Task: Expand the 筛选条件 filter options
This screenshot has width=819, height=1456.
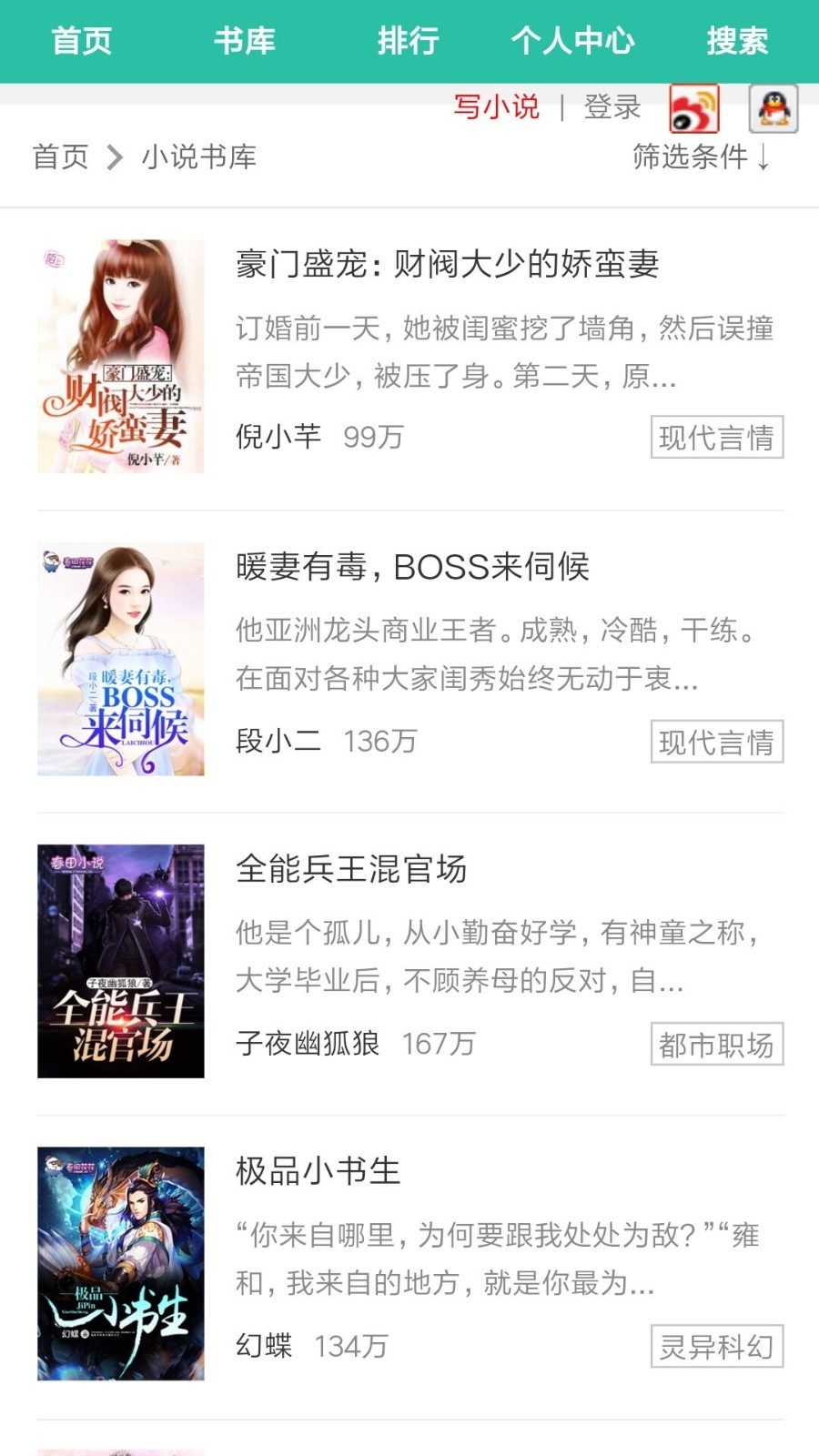Action: tap(701, 157)
